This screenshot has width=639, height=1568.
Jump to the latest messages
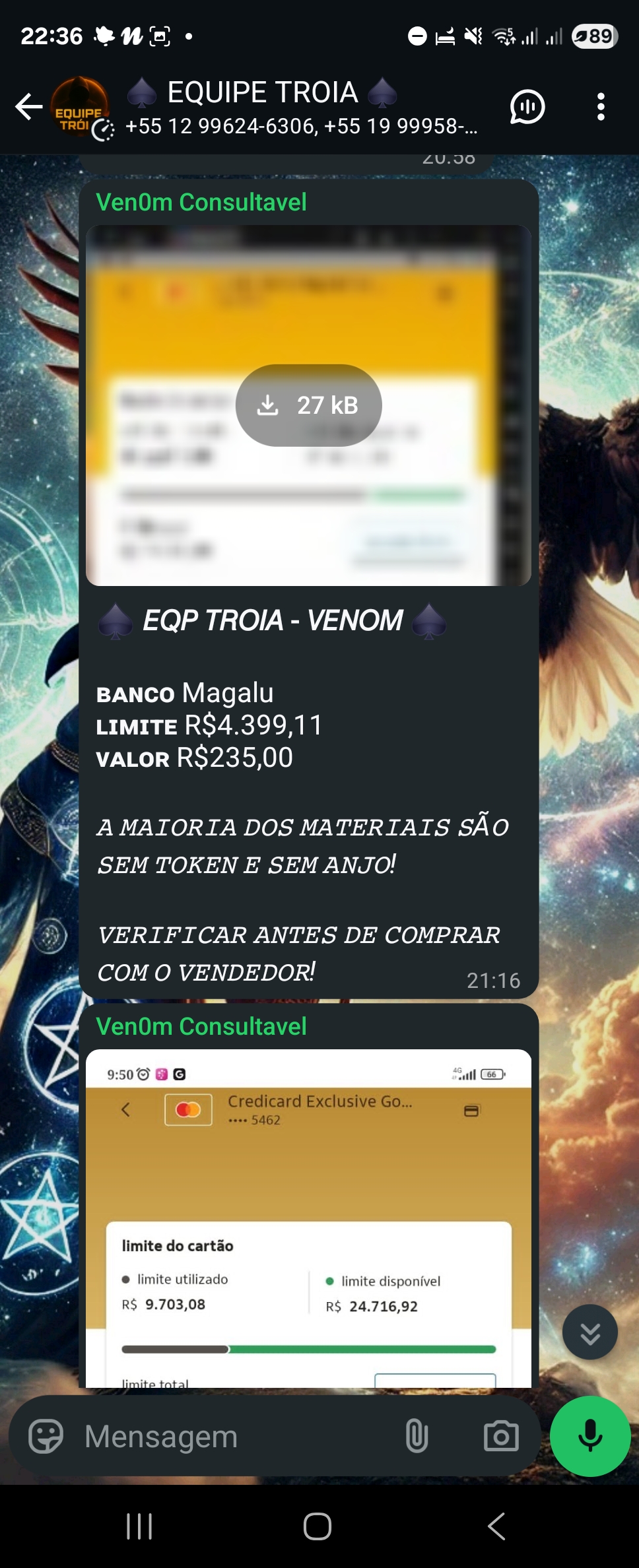tap(589, 1332)
